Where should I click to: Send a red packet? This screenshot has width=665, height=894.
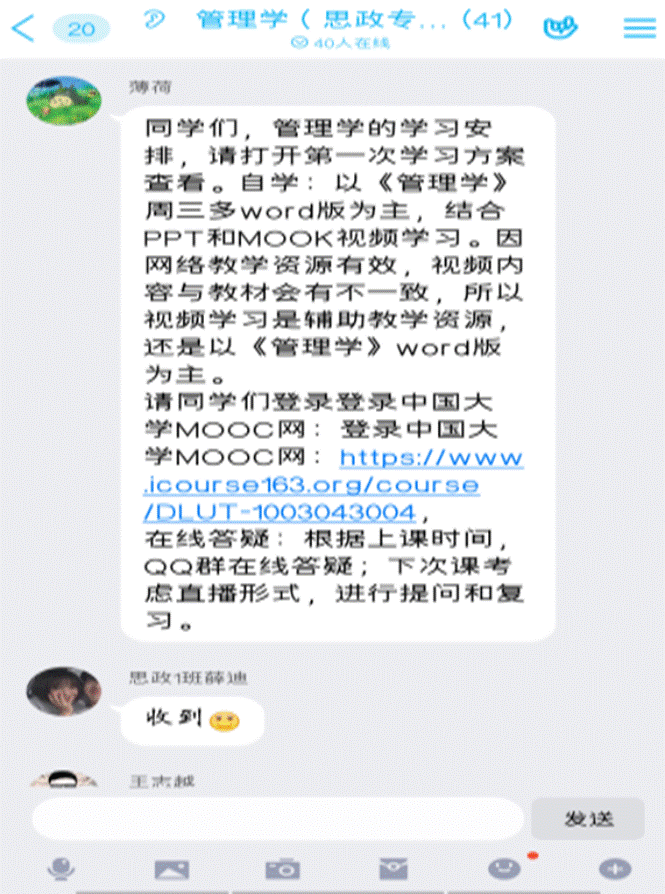[x=393, y=868]
